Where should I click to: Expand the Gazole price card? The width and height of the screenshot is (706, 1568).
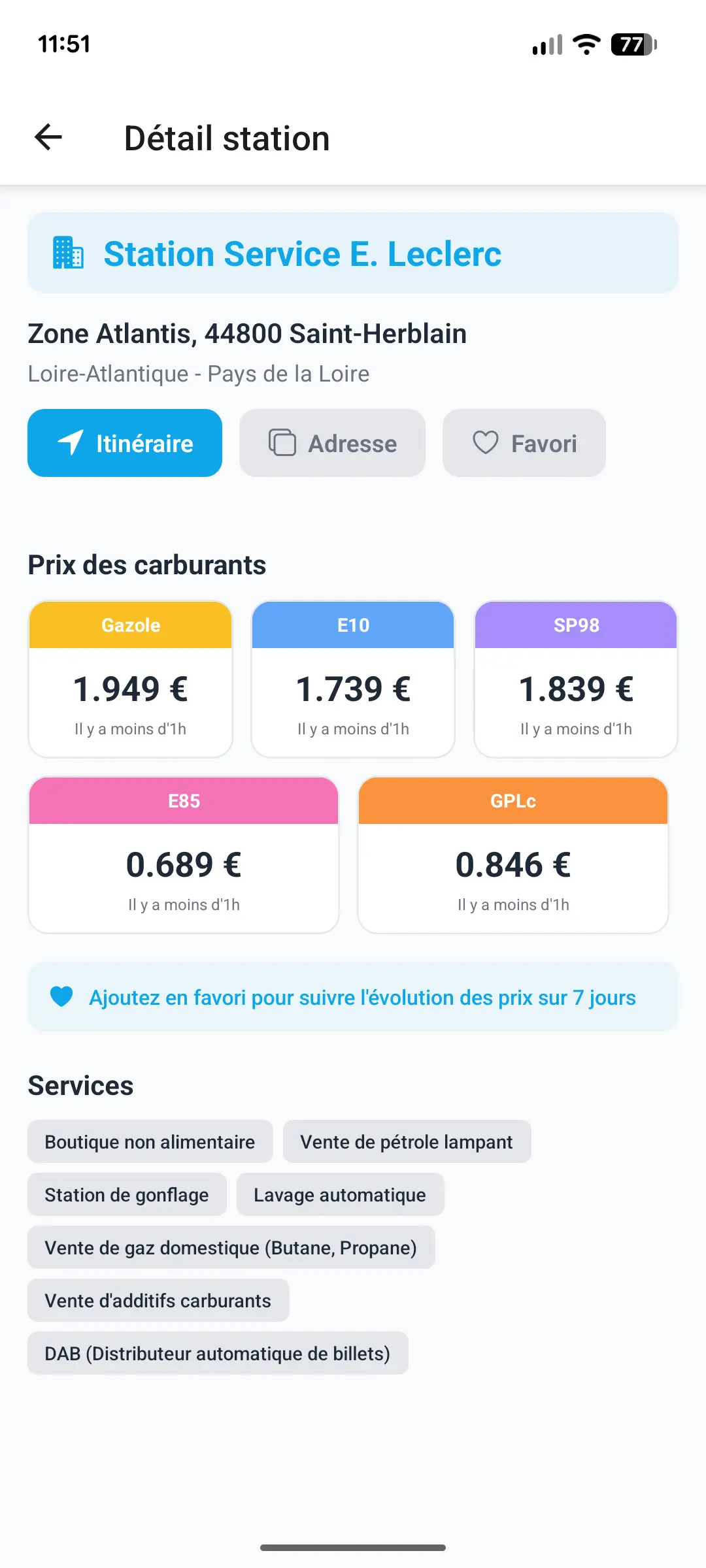pos(129,678)
